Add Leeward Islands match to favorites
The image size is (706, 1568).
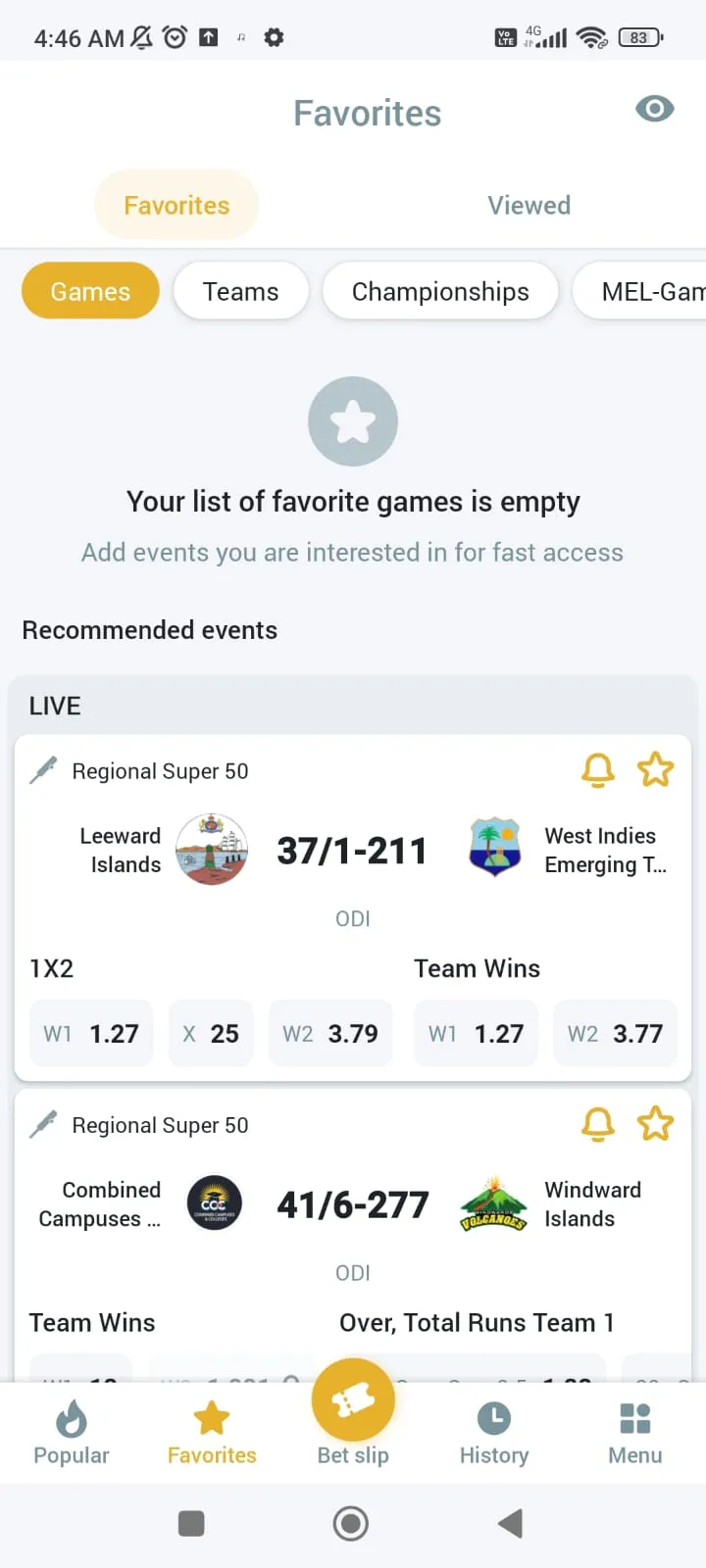pos(655,770)
